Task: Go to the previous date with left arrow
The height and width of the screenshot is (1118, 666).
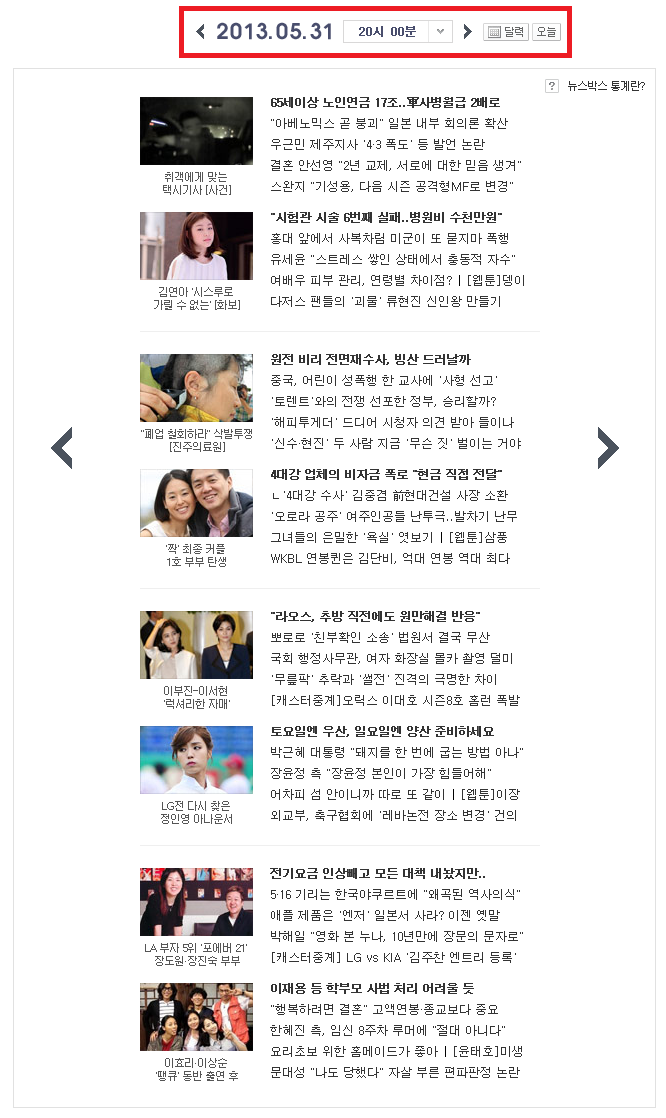Action: 201,32
